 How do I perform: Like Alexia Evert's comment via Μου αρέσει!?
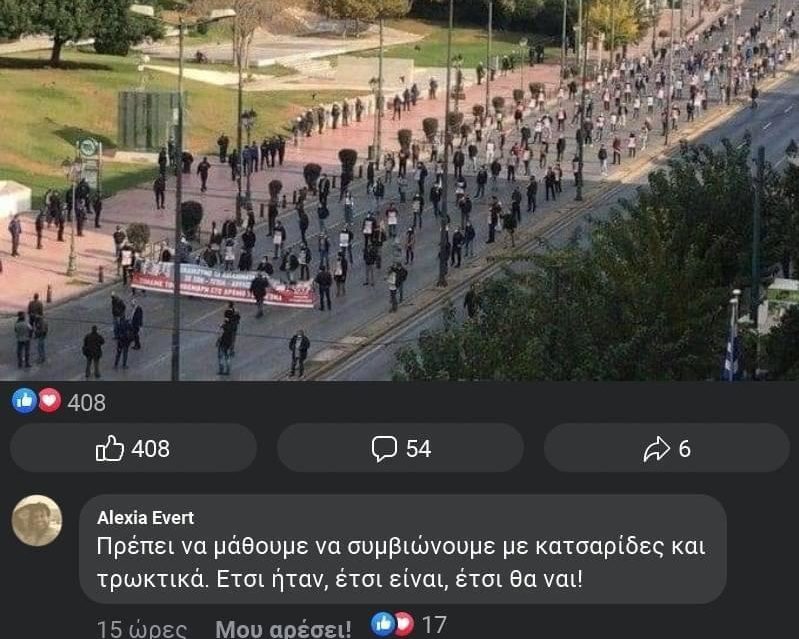click(x=283, y=628)
